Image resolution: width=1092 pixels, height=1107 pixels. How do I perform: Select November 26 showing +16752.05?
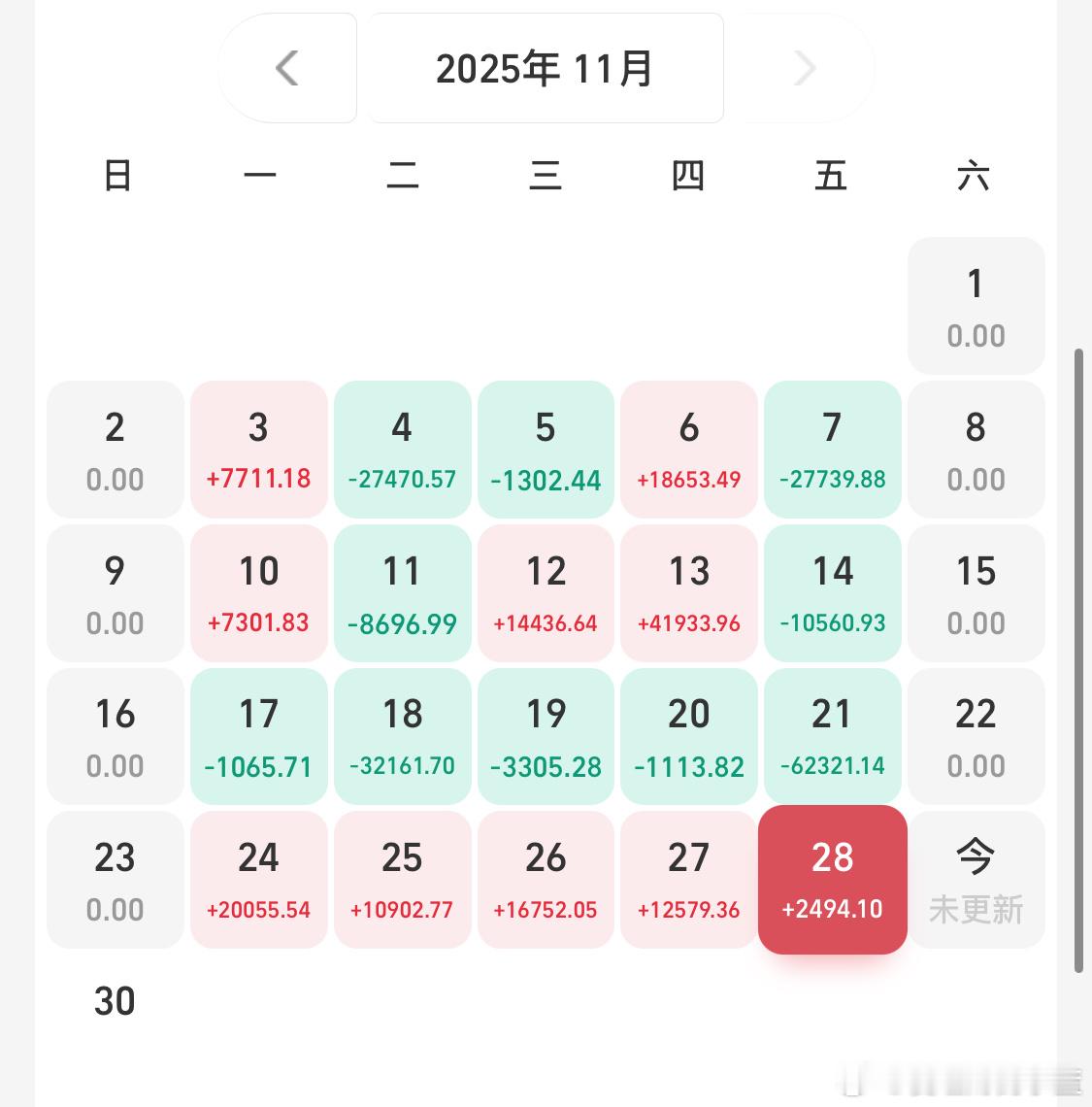(546, 879)
